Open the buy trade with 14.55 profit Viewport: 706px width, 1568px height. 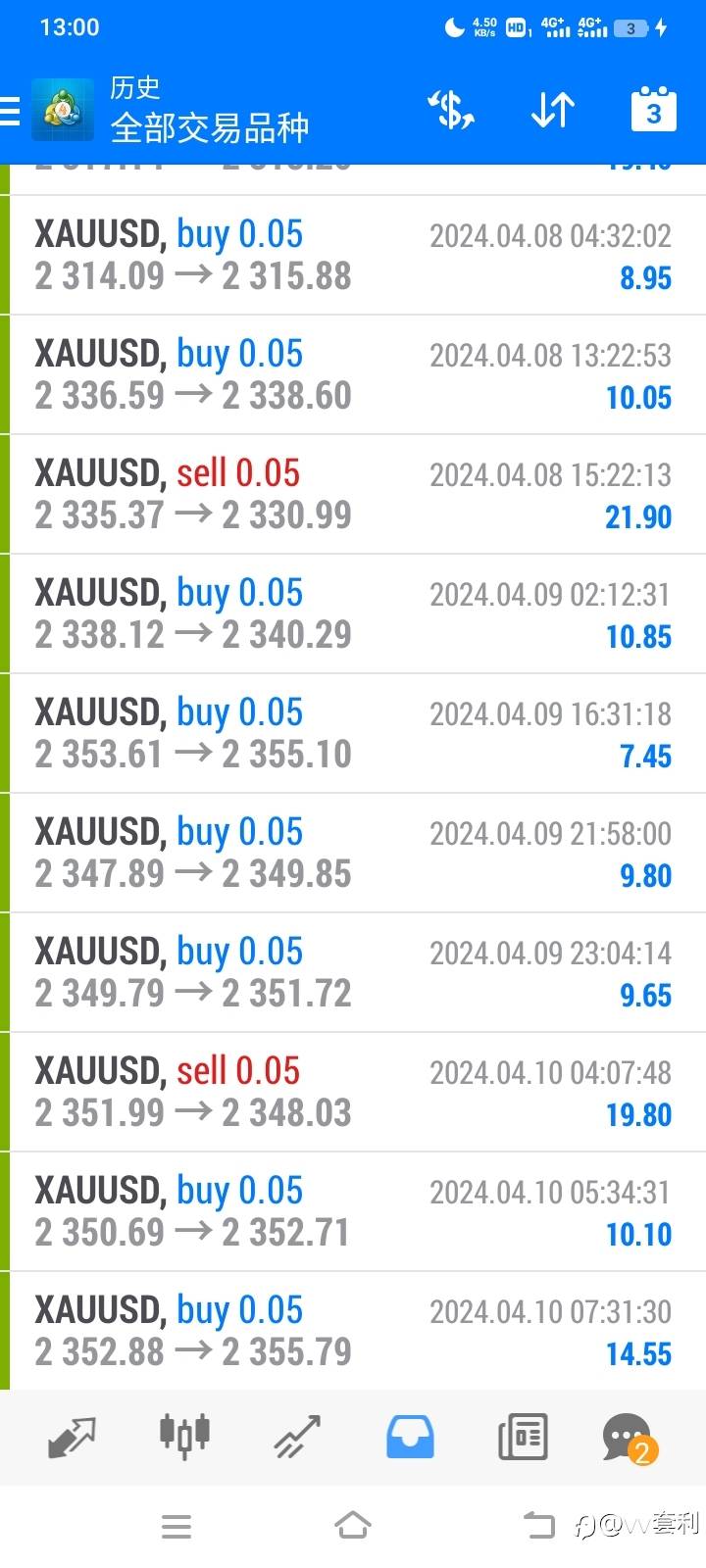pos(353,1332)
